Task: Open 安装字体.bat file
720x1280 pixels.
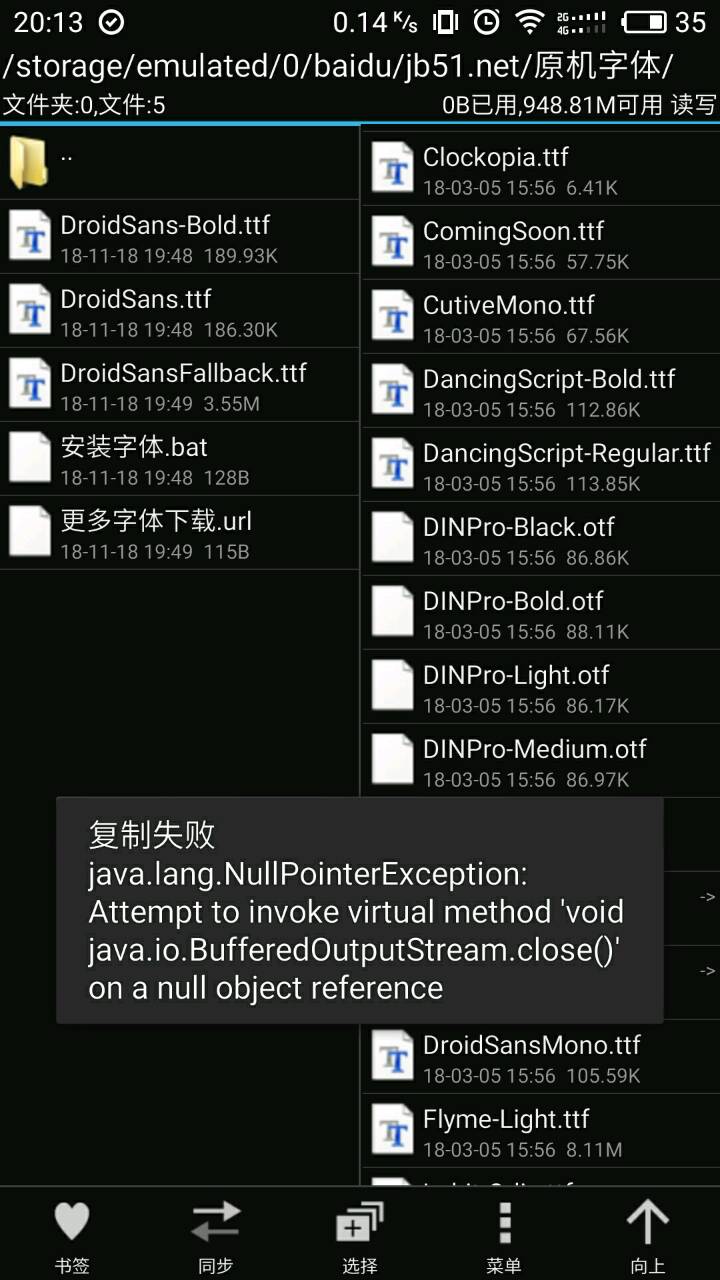Action: pos(180,460)
